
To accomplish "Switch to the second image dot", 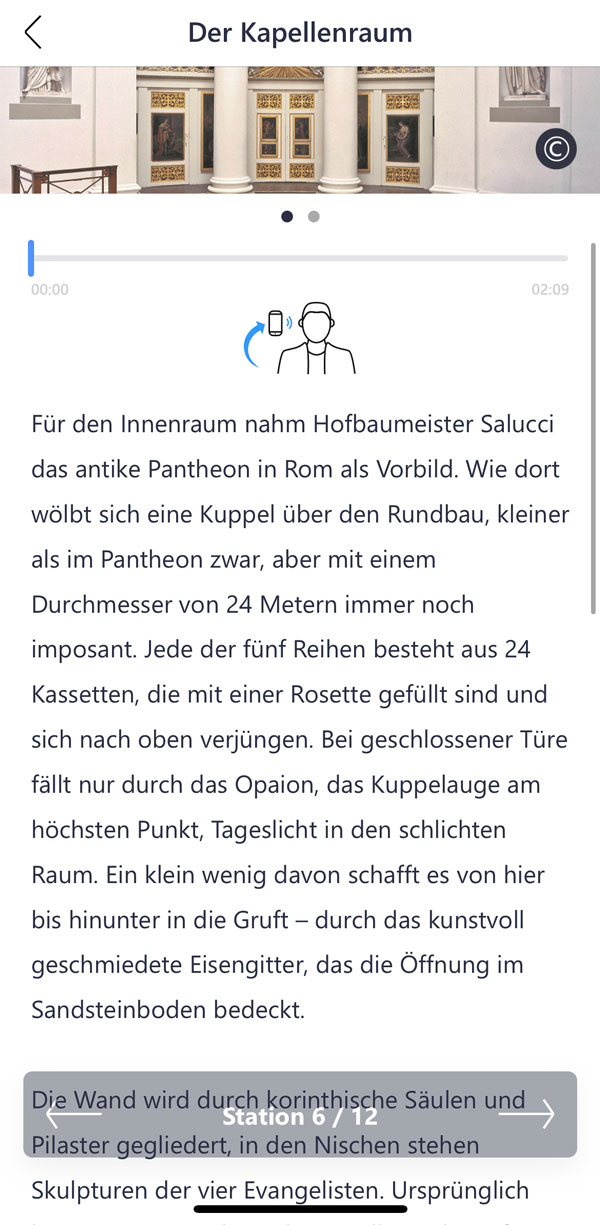I will coord(314,216).
